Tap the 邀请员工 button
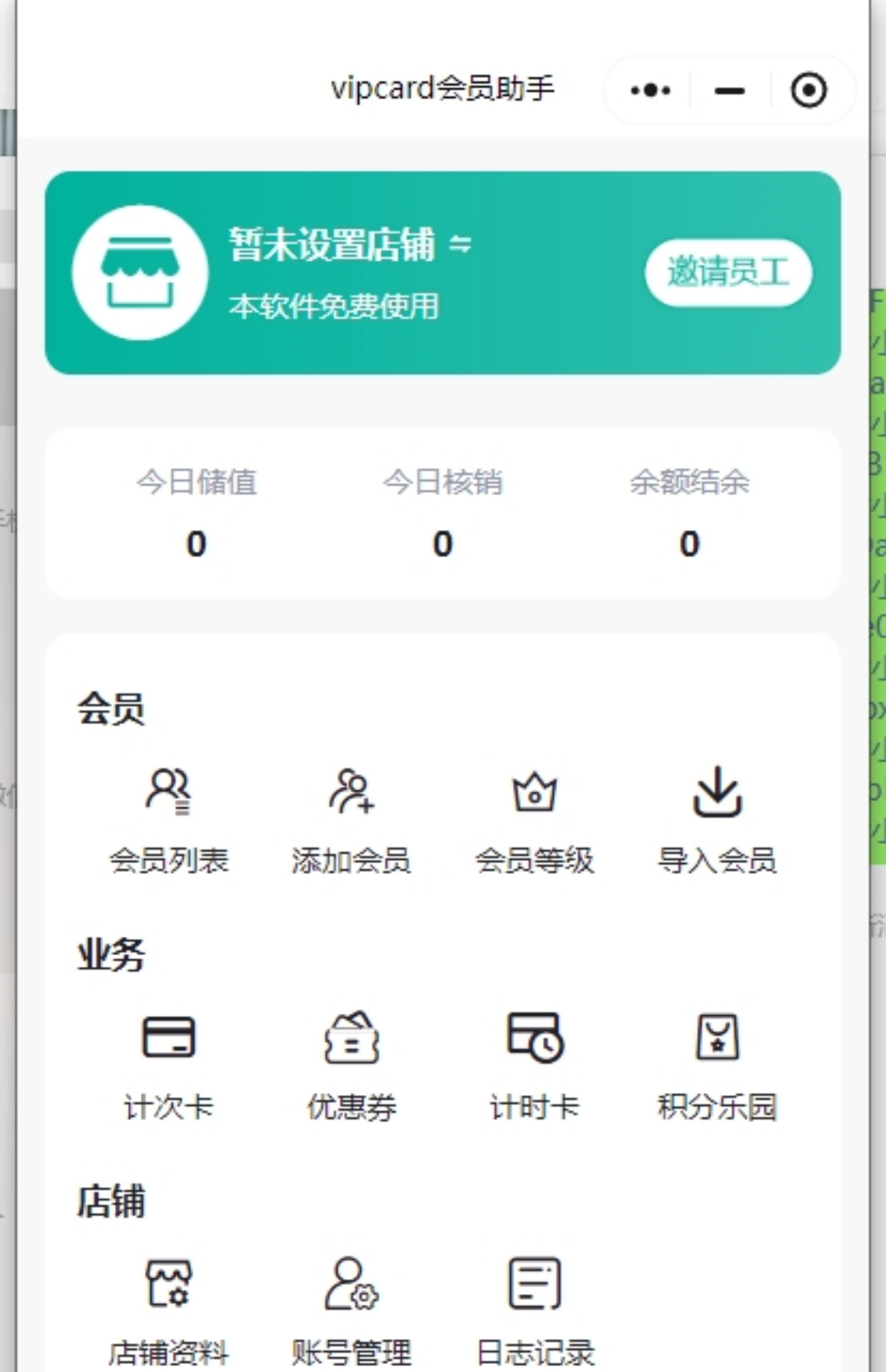The height and width of the screenshot is (1372, 886). pyautogui.click(x=728, y=272)
